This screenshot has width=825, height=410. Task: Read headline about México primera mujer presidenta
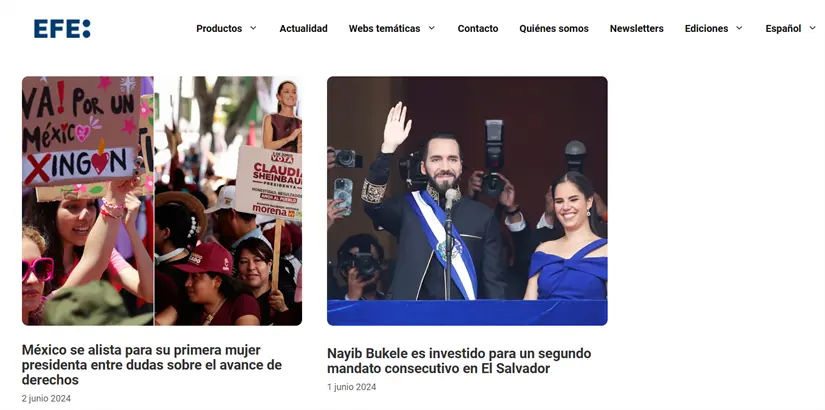pyautogui.click(x=152, y=365)
